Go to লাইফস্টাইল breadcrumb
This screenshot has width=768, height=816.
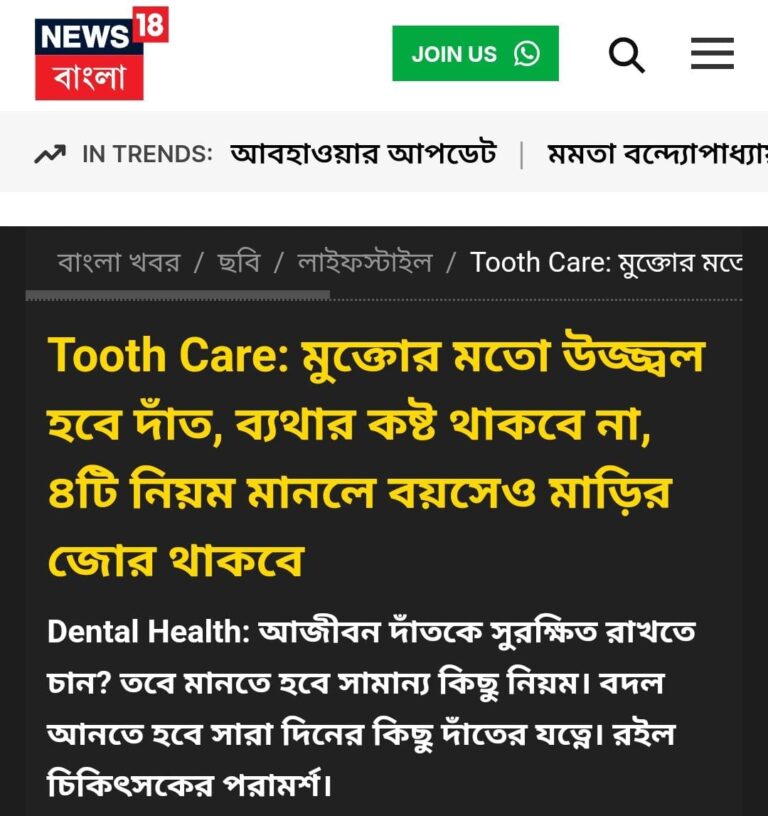[365, 263]
